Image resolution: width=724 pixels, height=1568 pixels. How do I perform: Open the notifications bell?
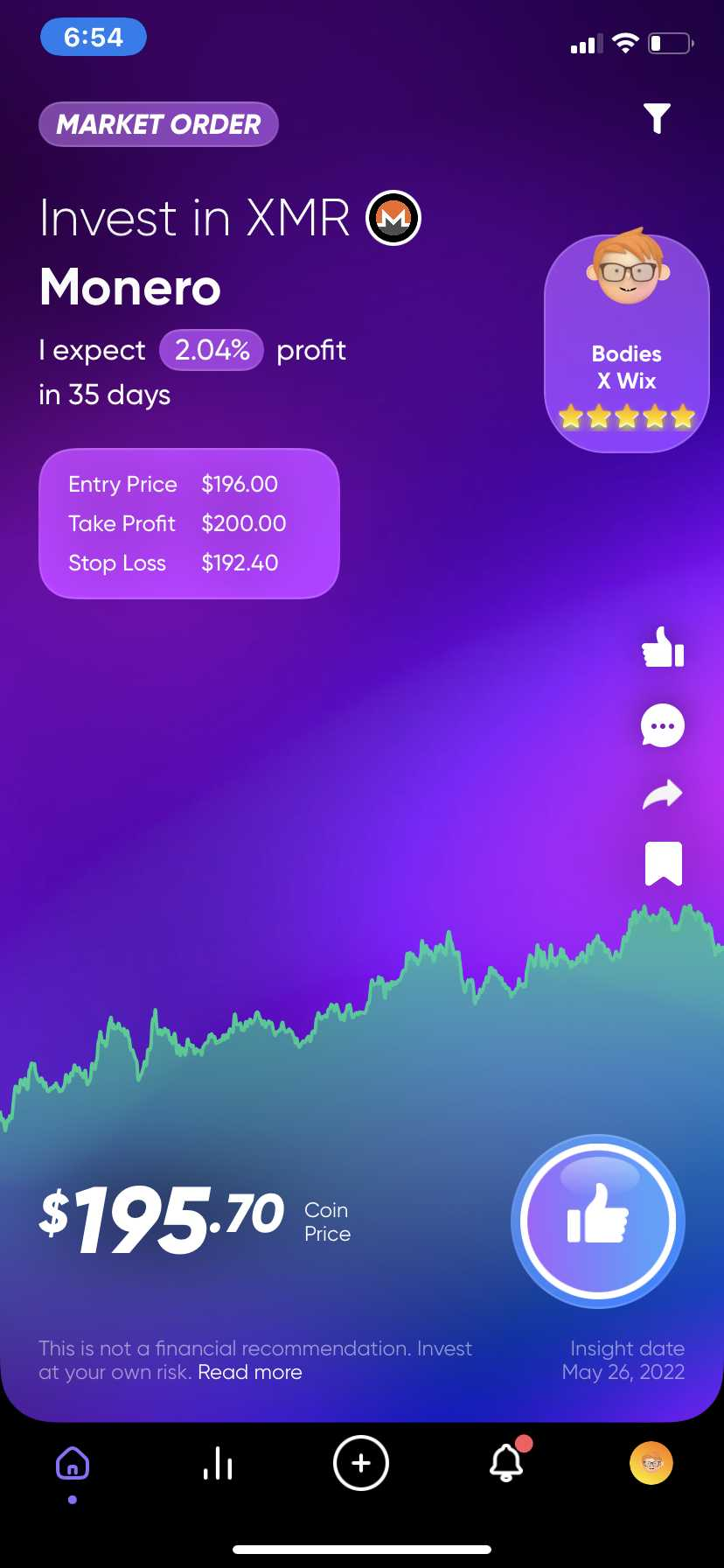pos(506,1461)
